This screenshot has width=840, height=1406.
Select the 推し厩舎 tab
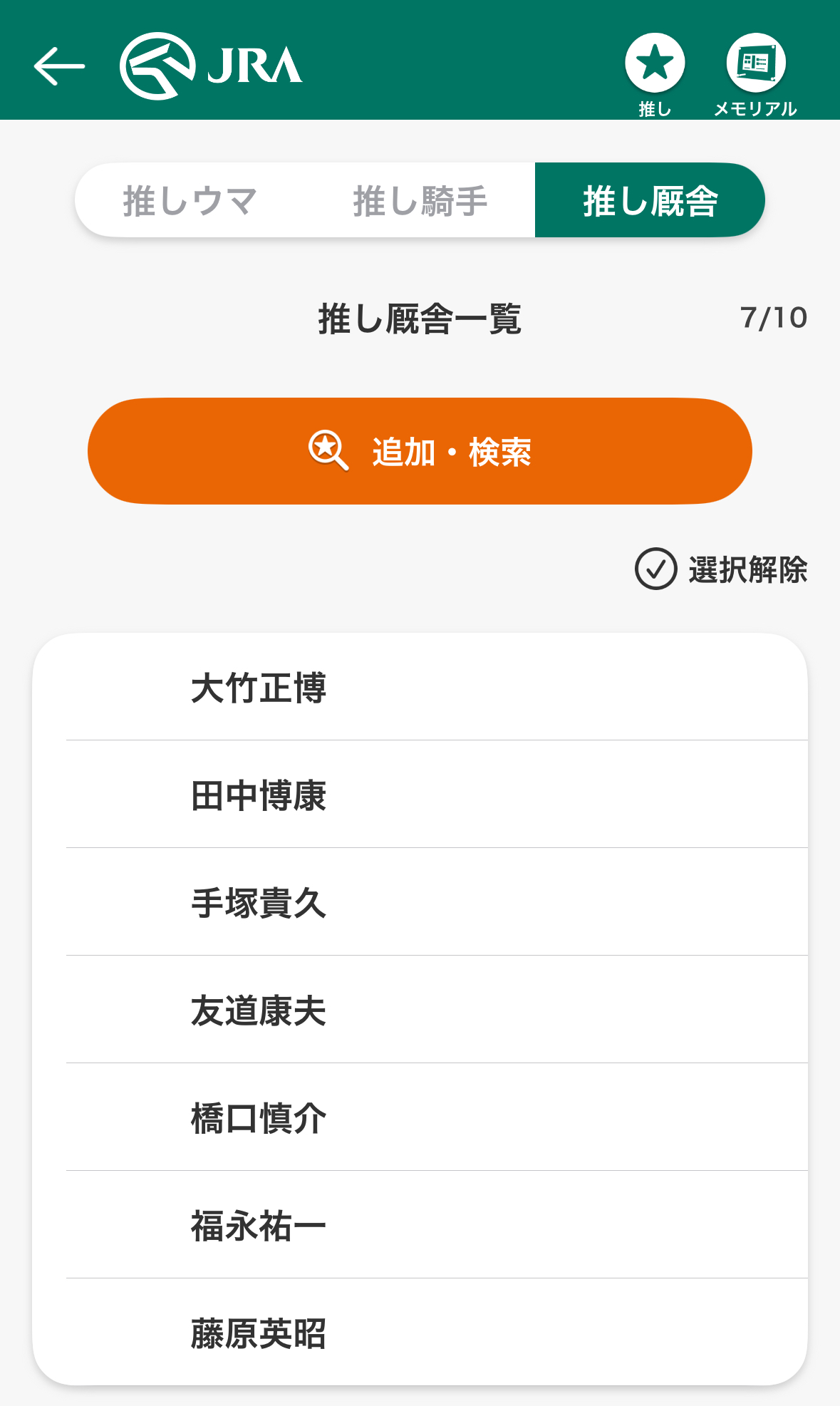point(649,200)
